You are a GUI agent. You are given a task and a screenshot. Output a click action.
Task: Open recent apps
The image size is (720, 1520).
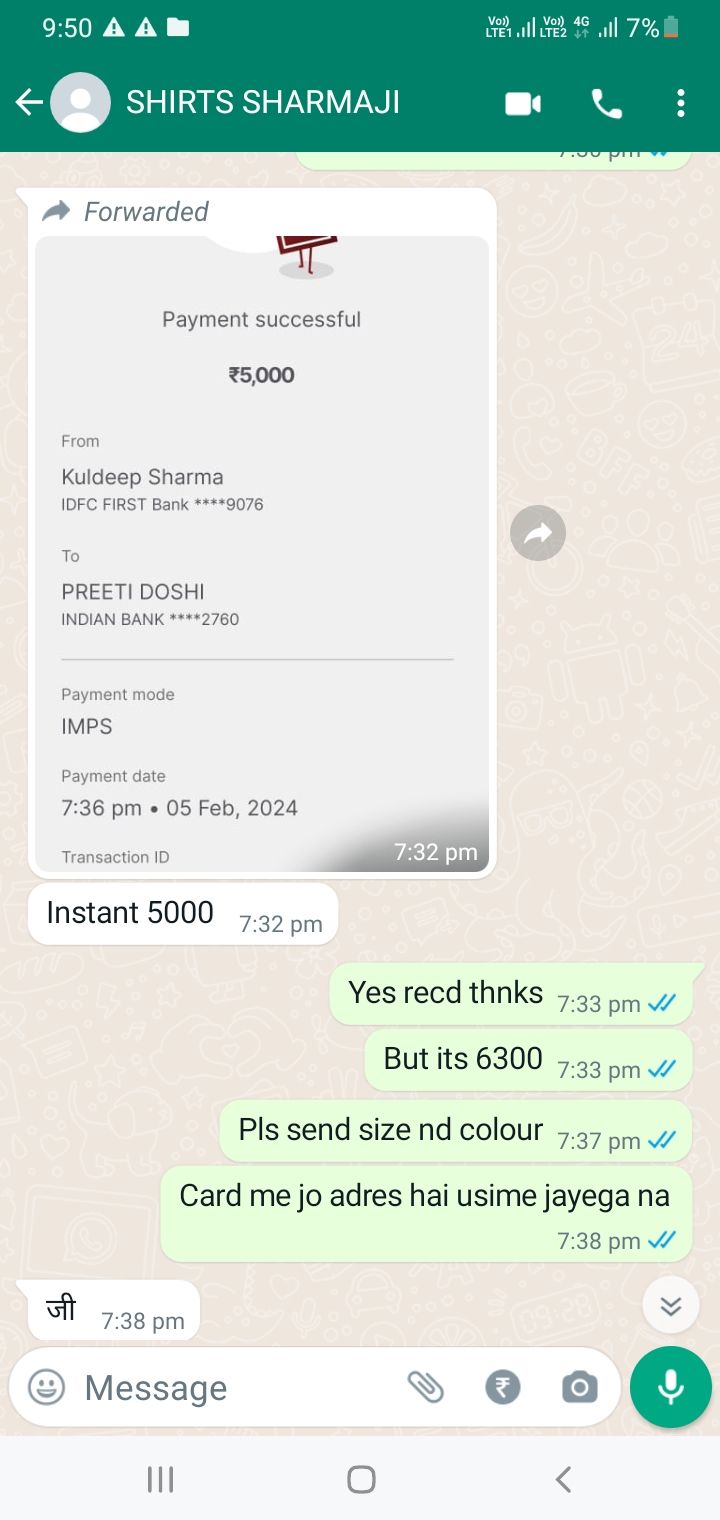(x=160, y=1479)
